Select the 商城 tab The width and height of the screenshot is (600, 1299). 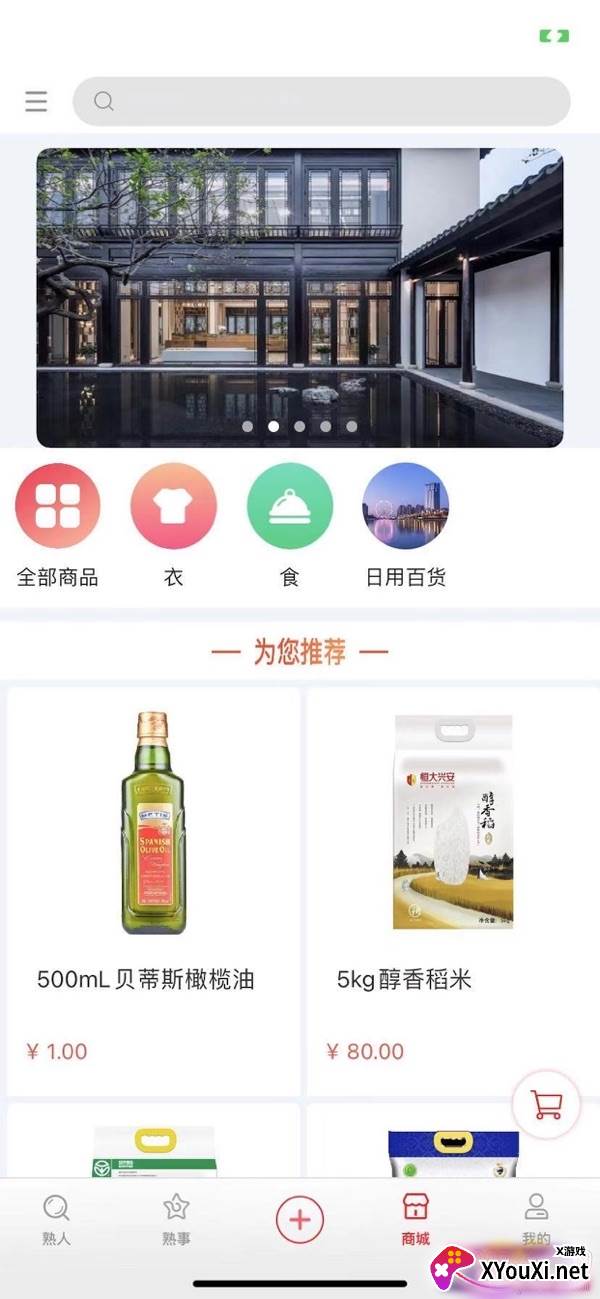point(415,1219)
